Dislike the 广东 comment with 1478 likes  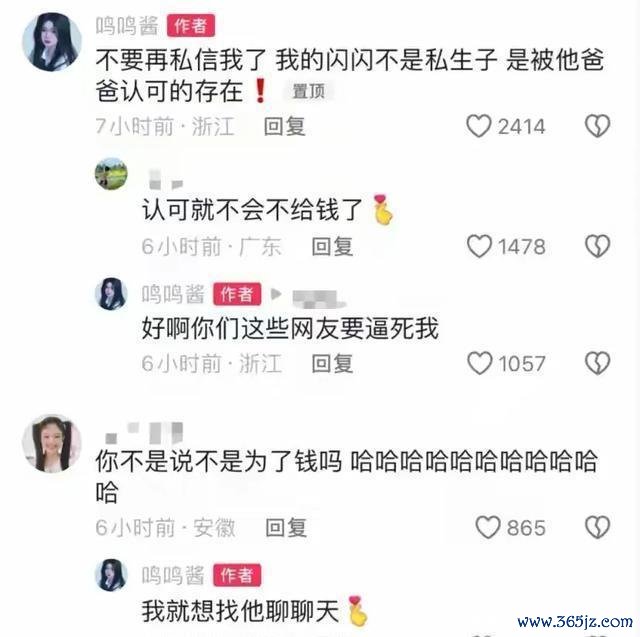point(597,246)
